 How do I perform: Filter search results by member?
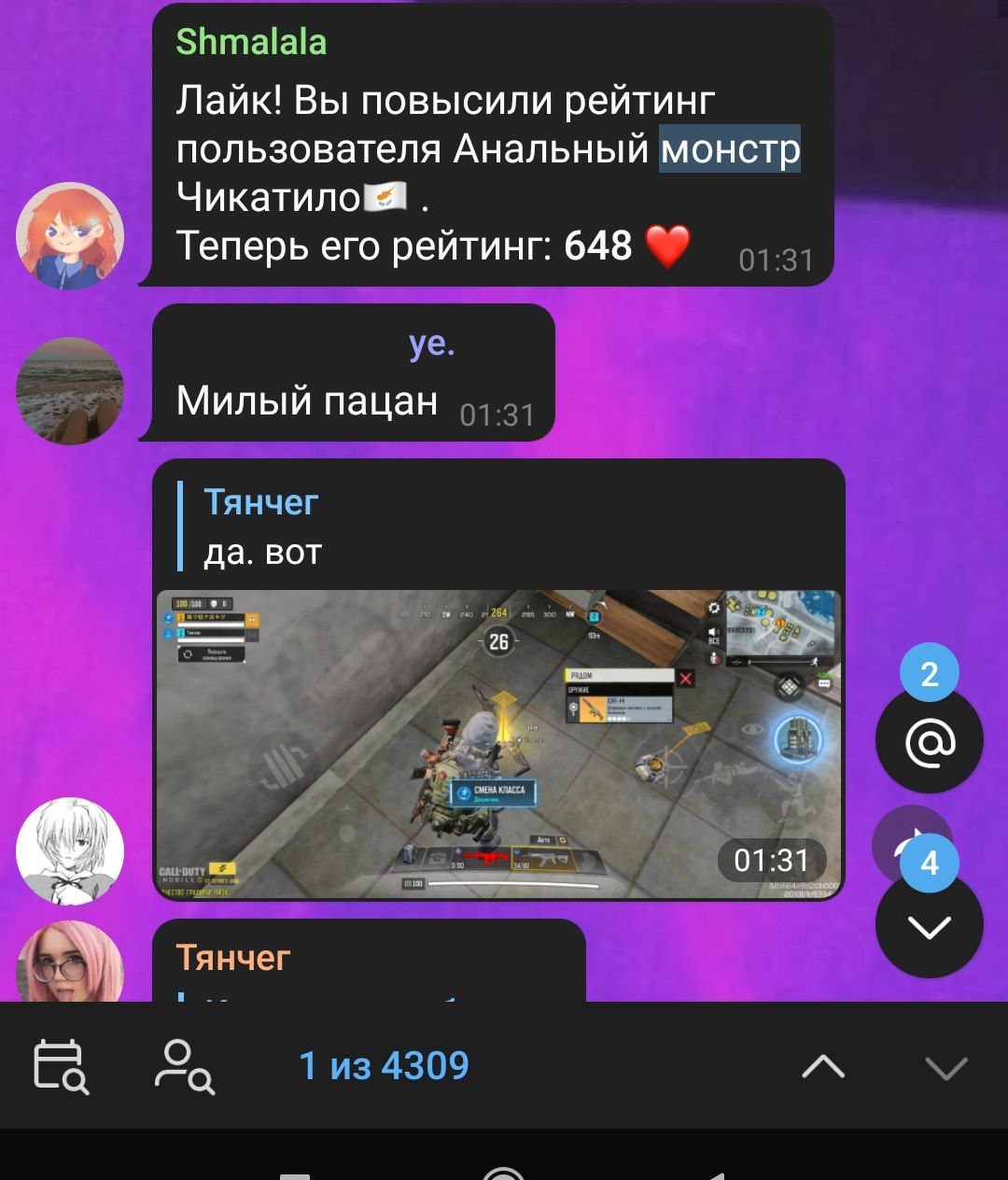tap(183, 1066)
